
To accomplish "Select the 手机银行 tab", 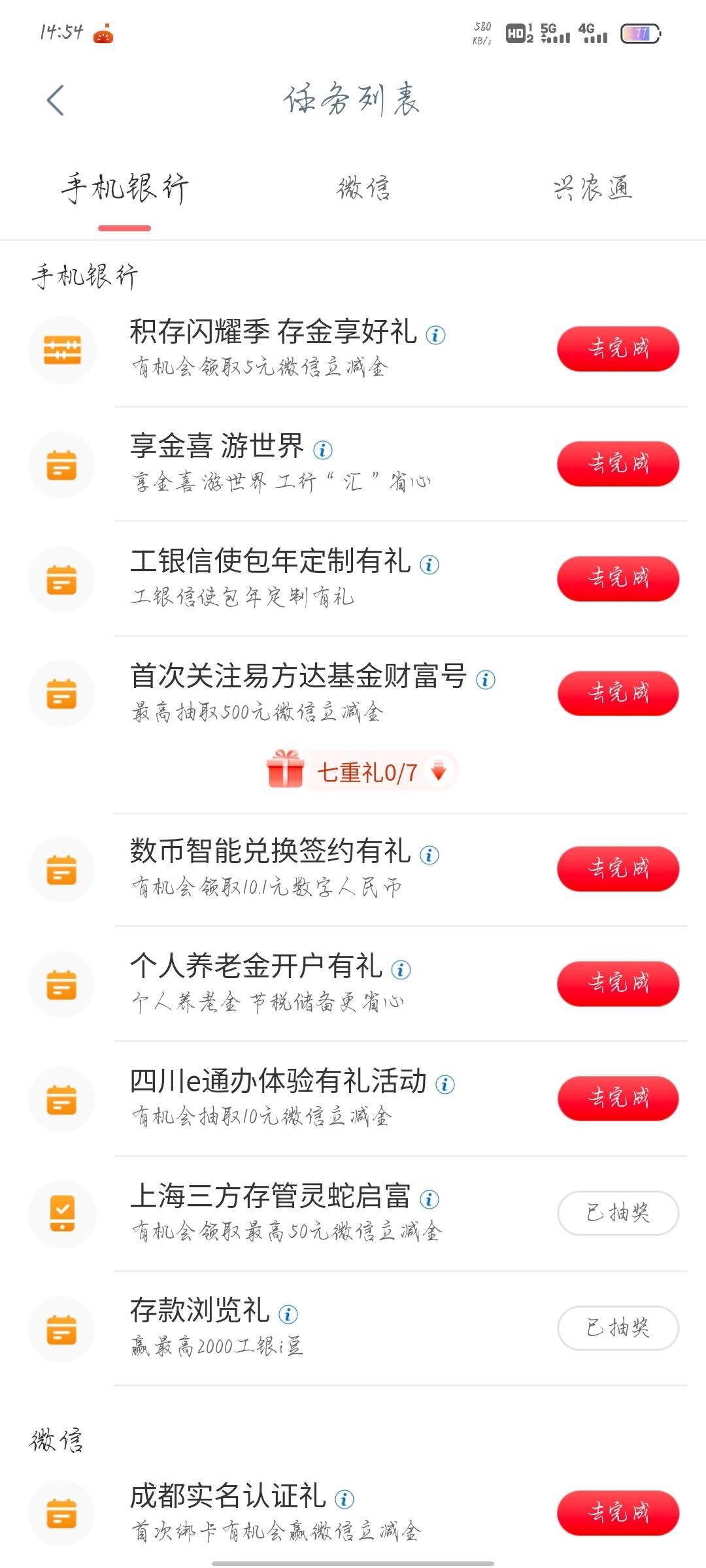I will 125,188.
